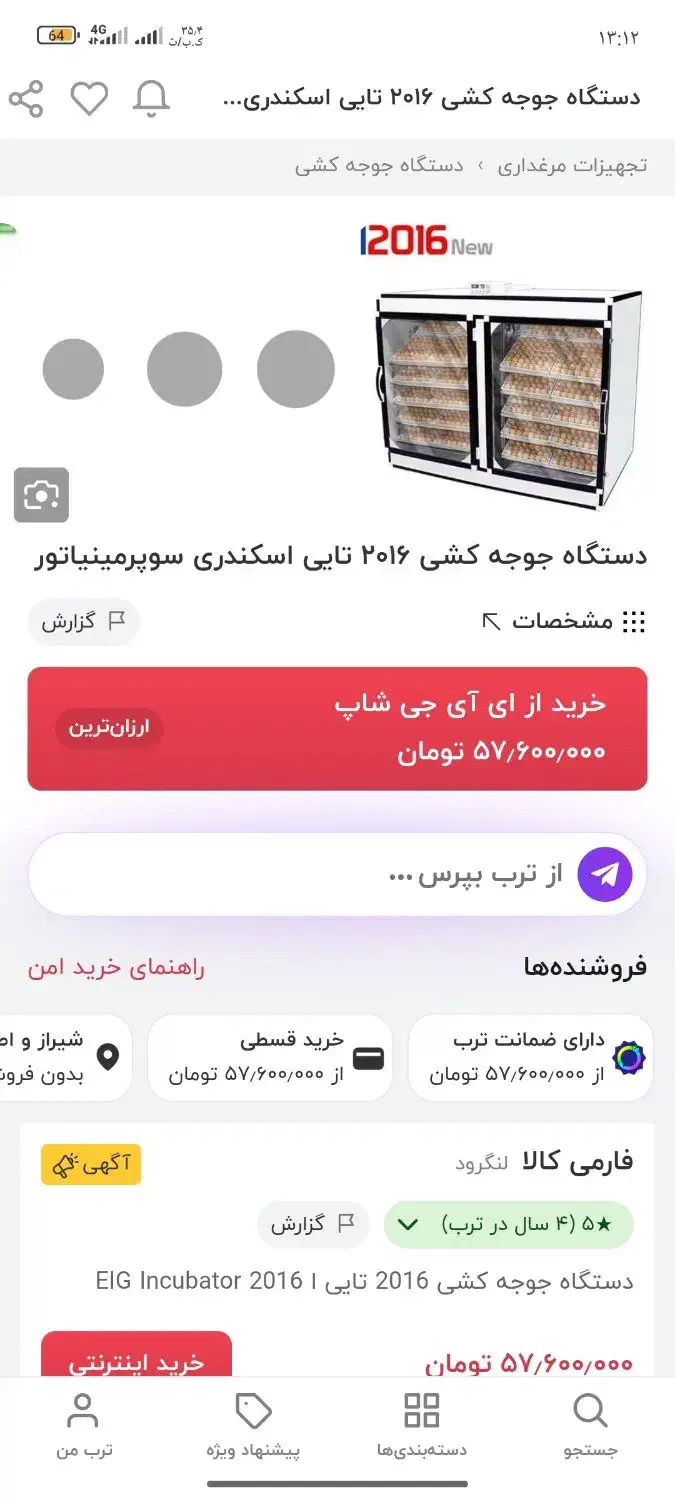Tap خرید اینترنتی online purchase button
Viewport: 675px width, 1500px height.
pyautogui.click(x=136, y=1360)
